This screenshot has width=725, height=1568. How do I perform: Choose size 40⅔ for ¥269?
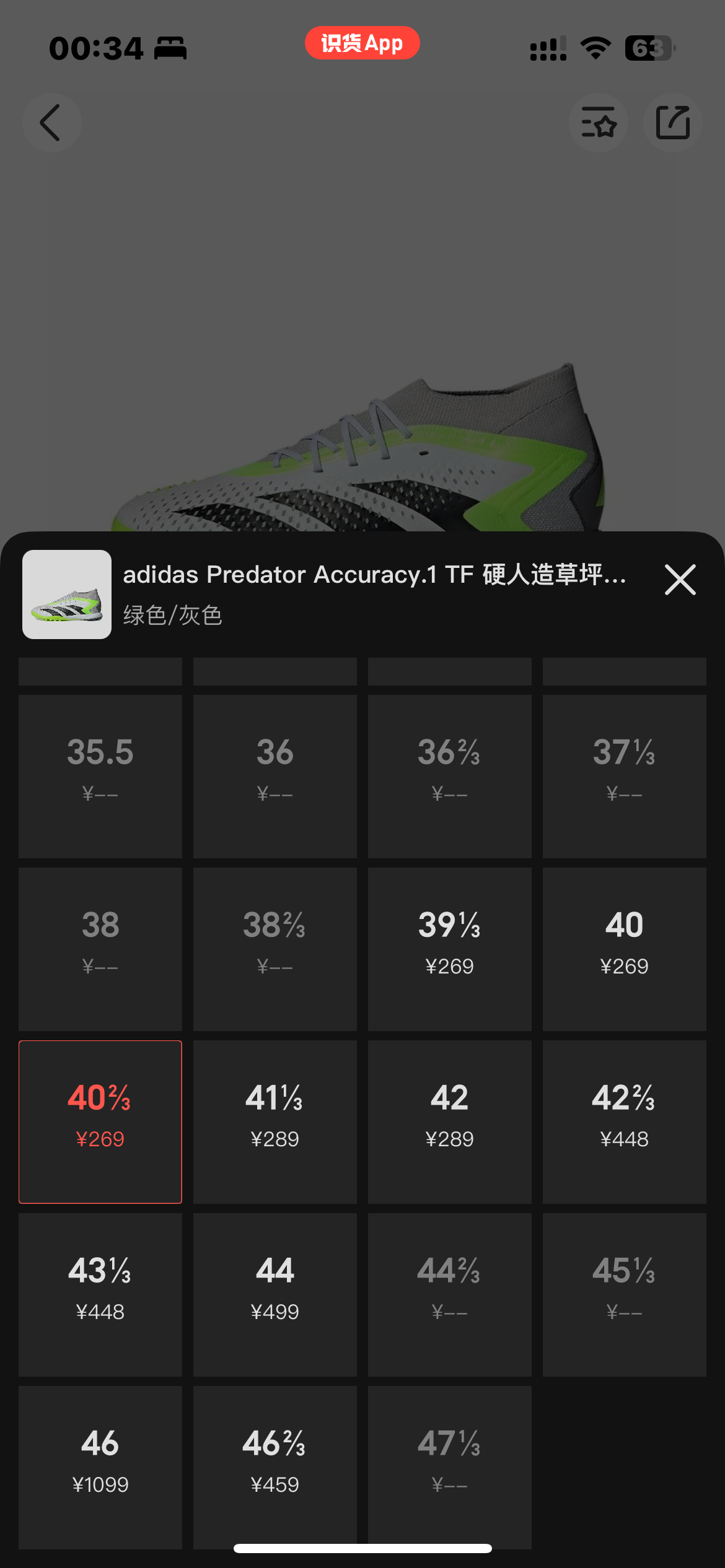pyautogui.click(x=100, y=1122)
